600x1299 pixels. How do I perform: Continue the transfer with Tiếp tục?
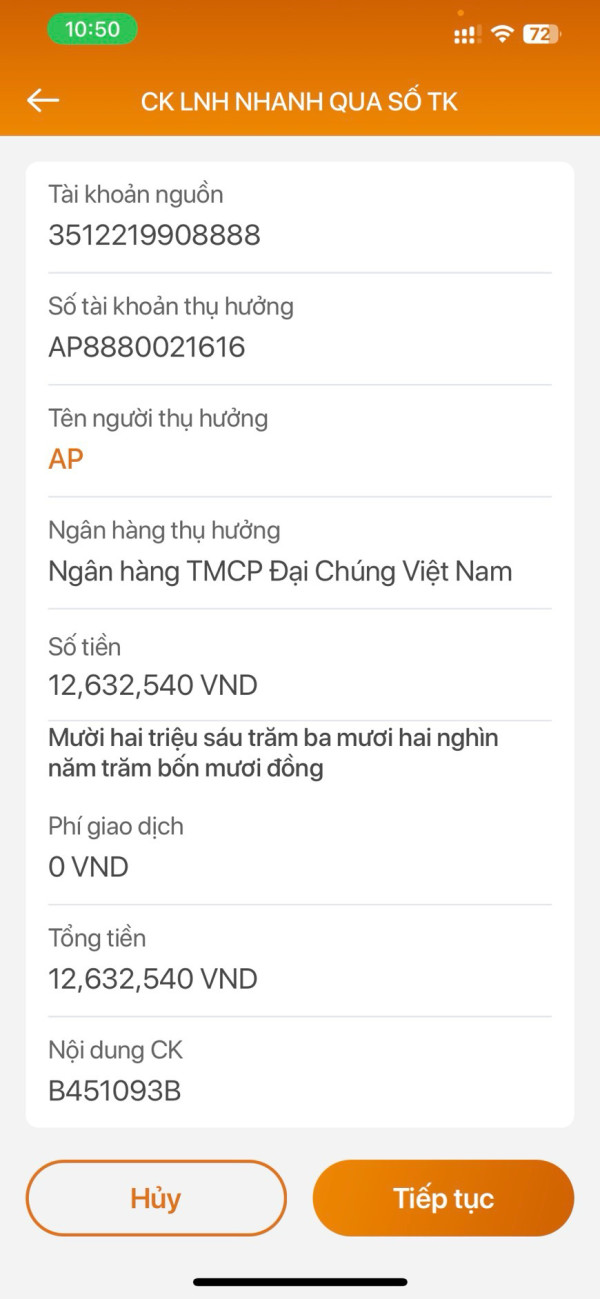click(x=443, y=1198)
